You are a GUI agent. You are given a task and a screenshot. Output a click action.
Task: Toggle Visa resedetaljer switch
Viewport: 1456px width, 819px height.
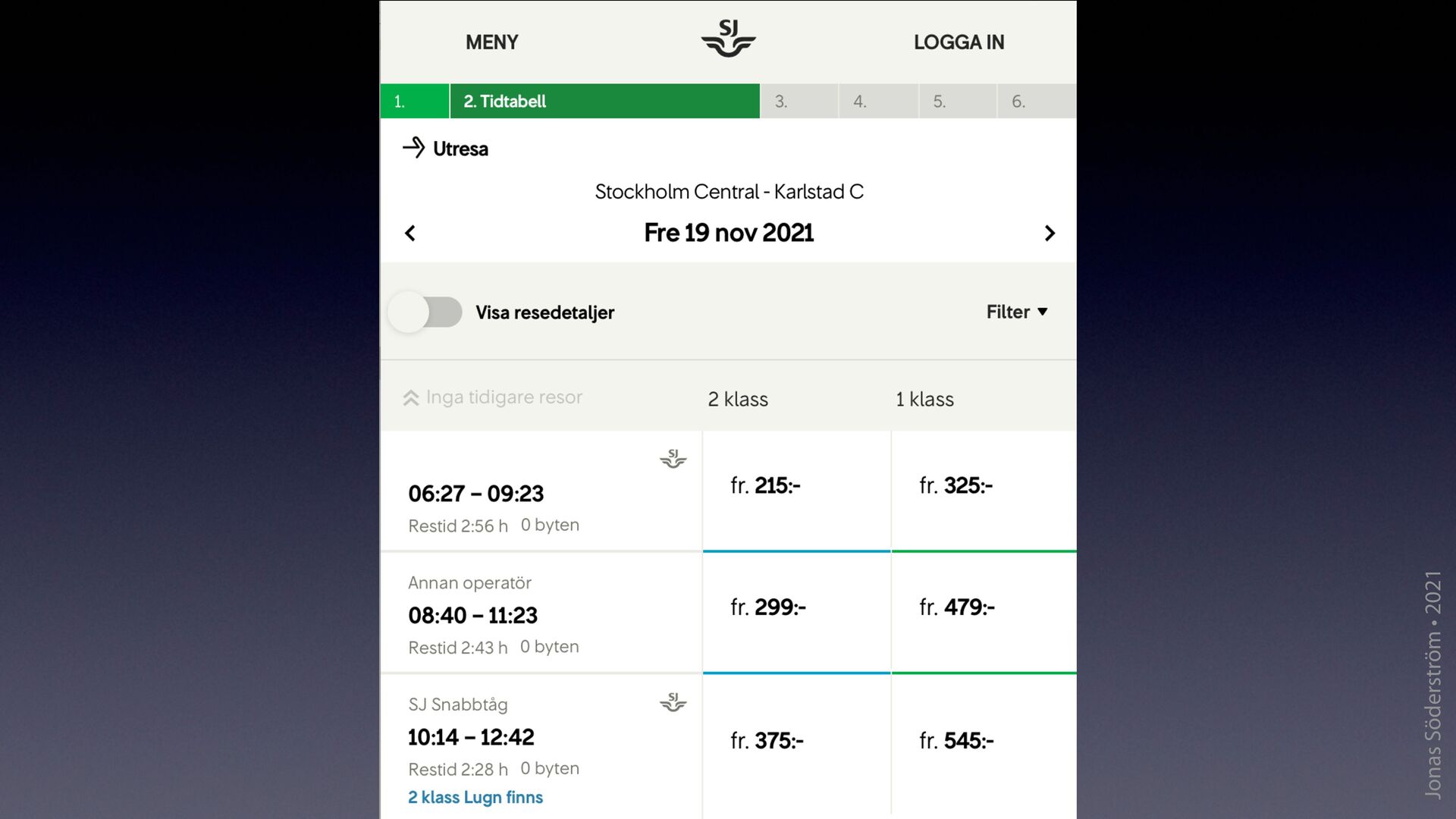tap(425, 312)
